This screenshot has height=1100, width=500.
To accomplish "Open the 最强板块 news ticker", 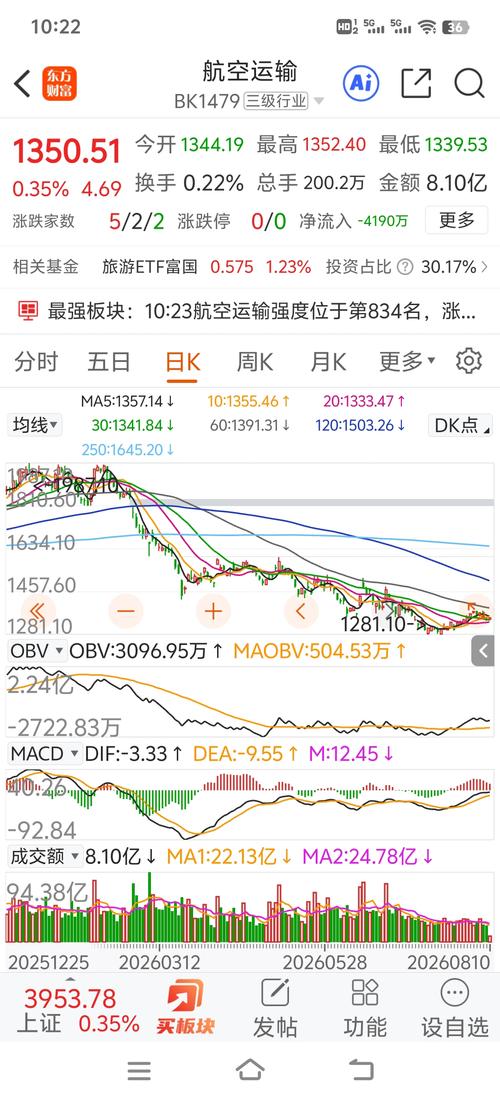I will click(250, 311).
